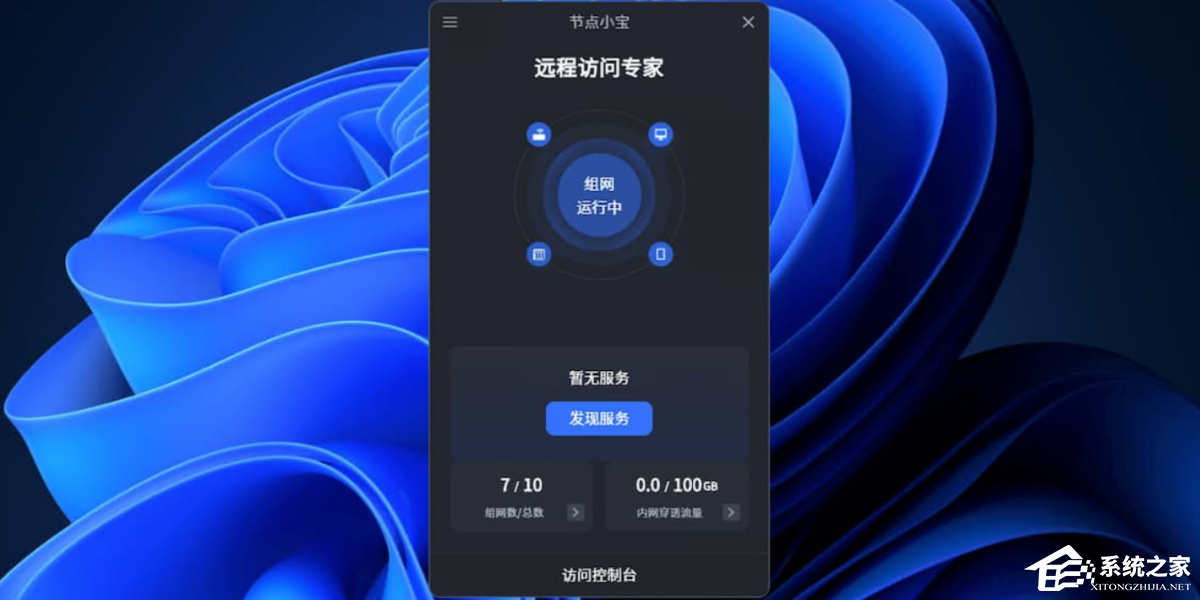The width and height of the screenshot is (1200, 600).
Task: Open 内网穿透流量 details arrow
Action: coord(731,512)
